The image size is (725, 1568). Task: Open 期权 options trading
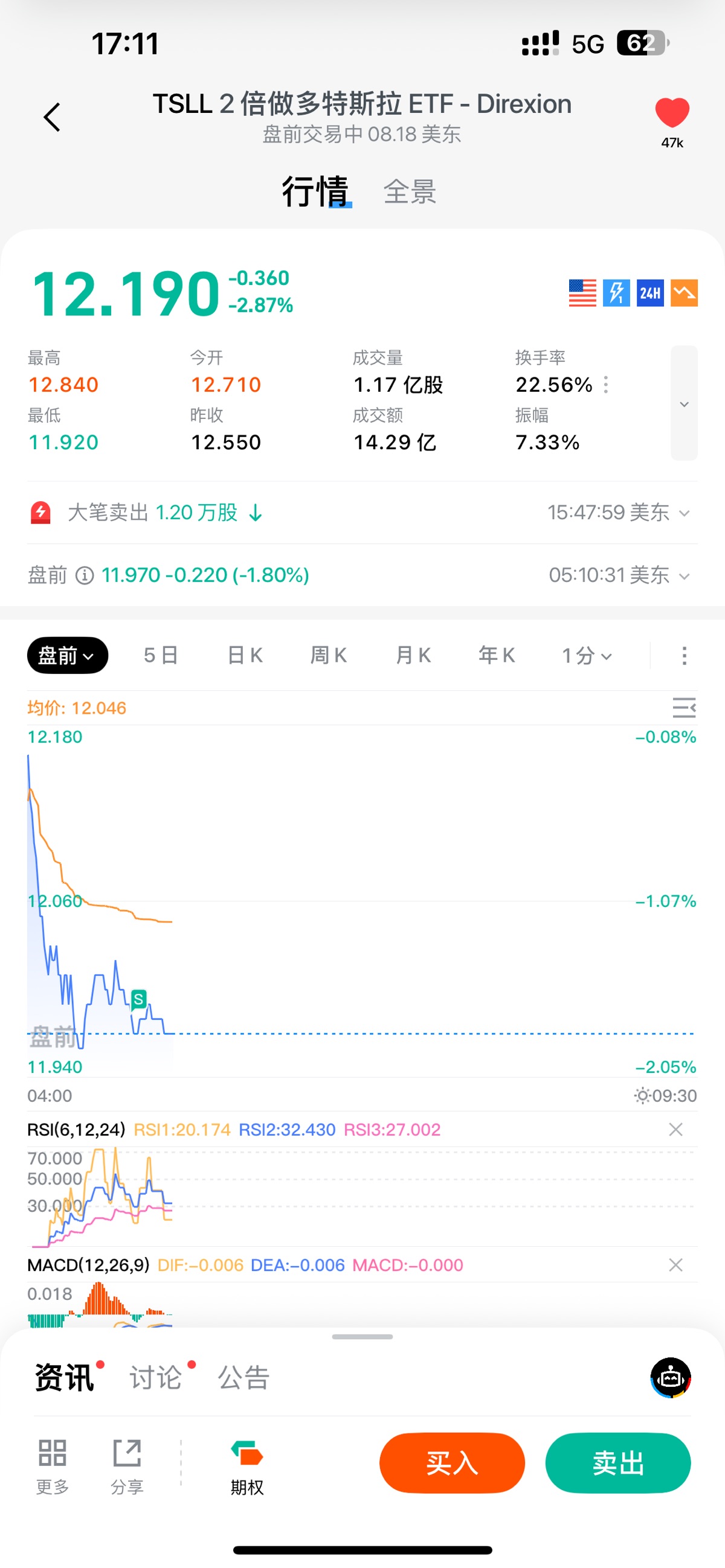click(246, 1467)
